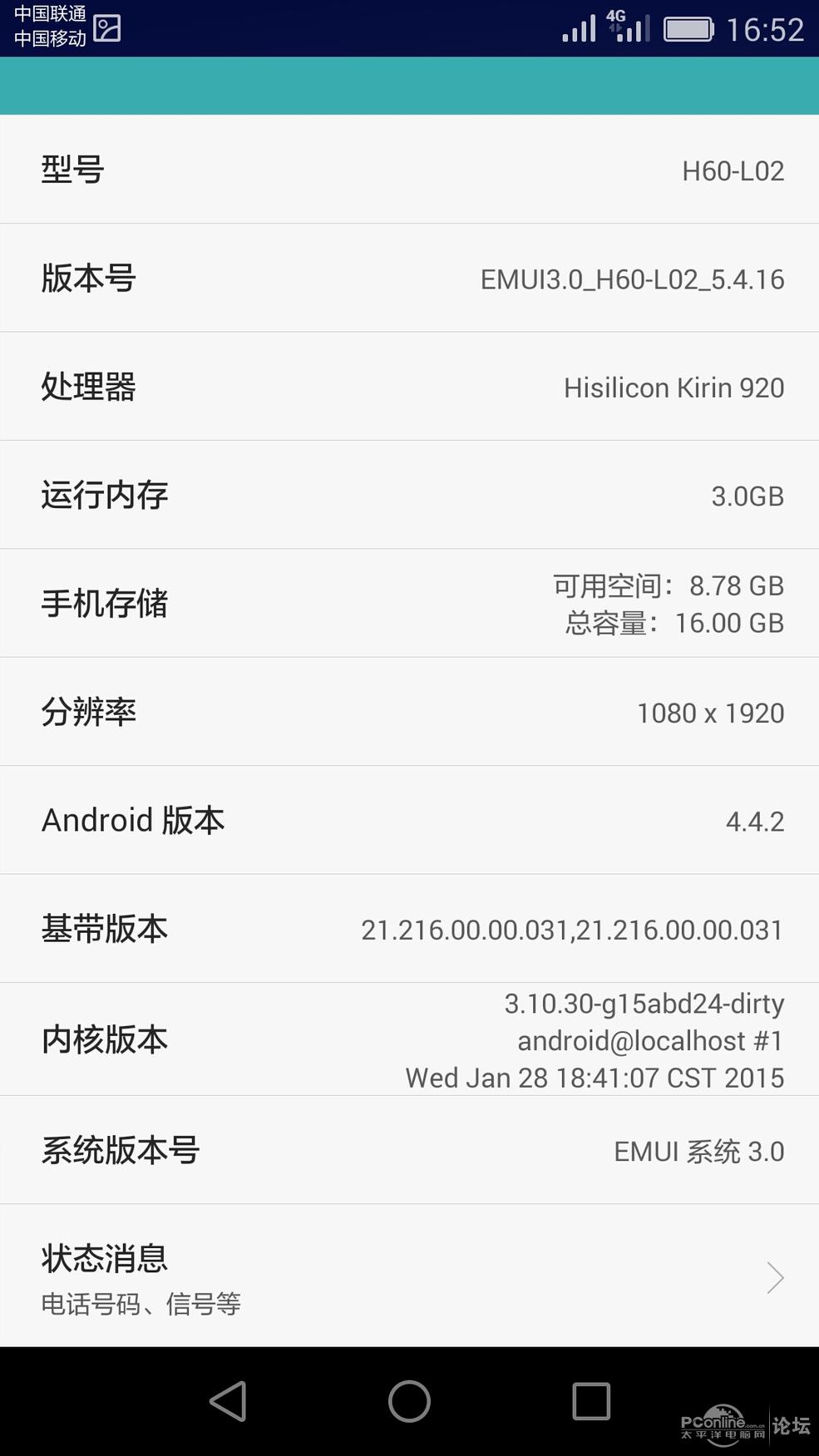Screen dimensions: 819x1456
Task: Go back with the navigation bar back button
Action: click(x=228, y=1401)
